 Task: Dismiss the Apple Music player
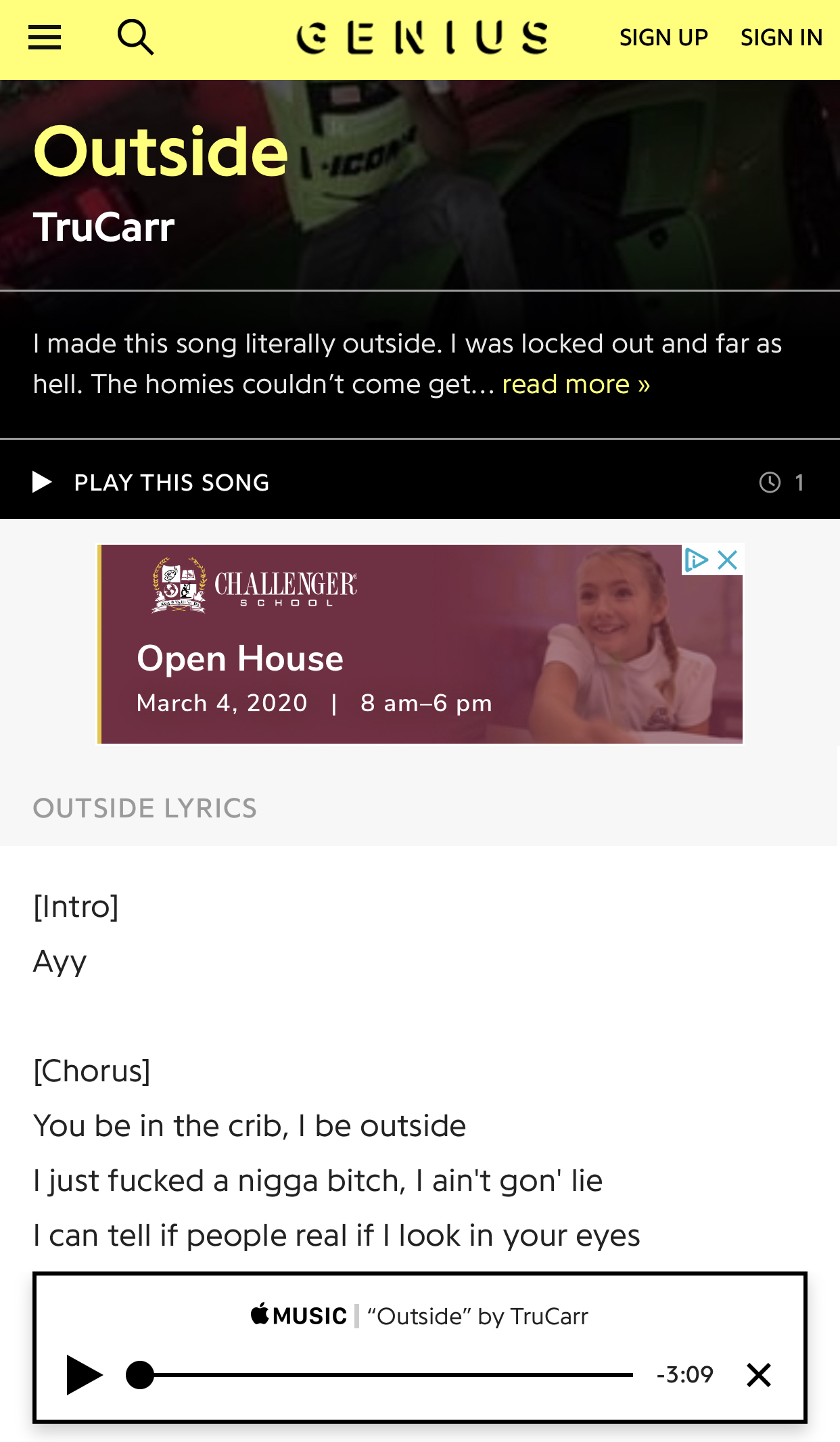coord(759,1375)
